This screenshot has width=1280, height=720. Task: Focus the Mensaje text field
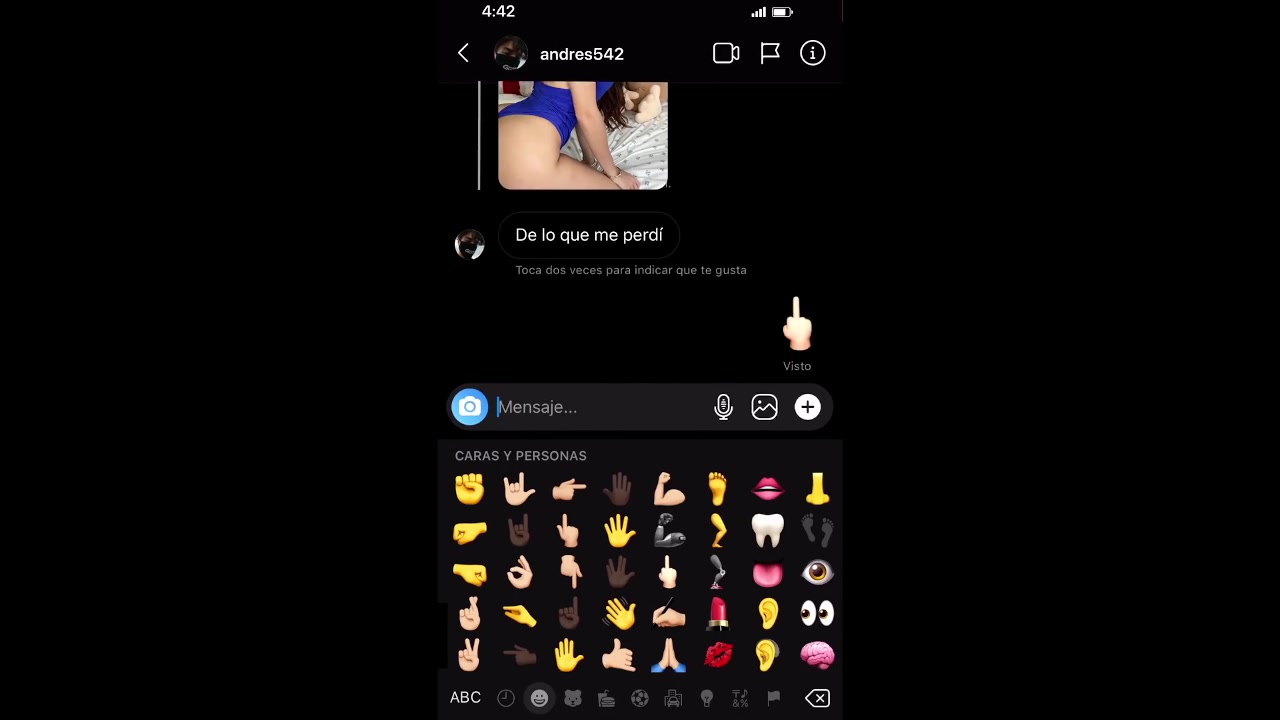600,407
